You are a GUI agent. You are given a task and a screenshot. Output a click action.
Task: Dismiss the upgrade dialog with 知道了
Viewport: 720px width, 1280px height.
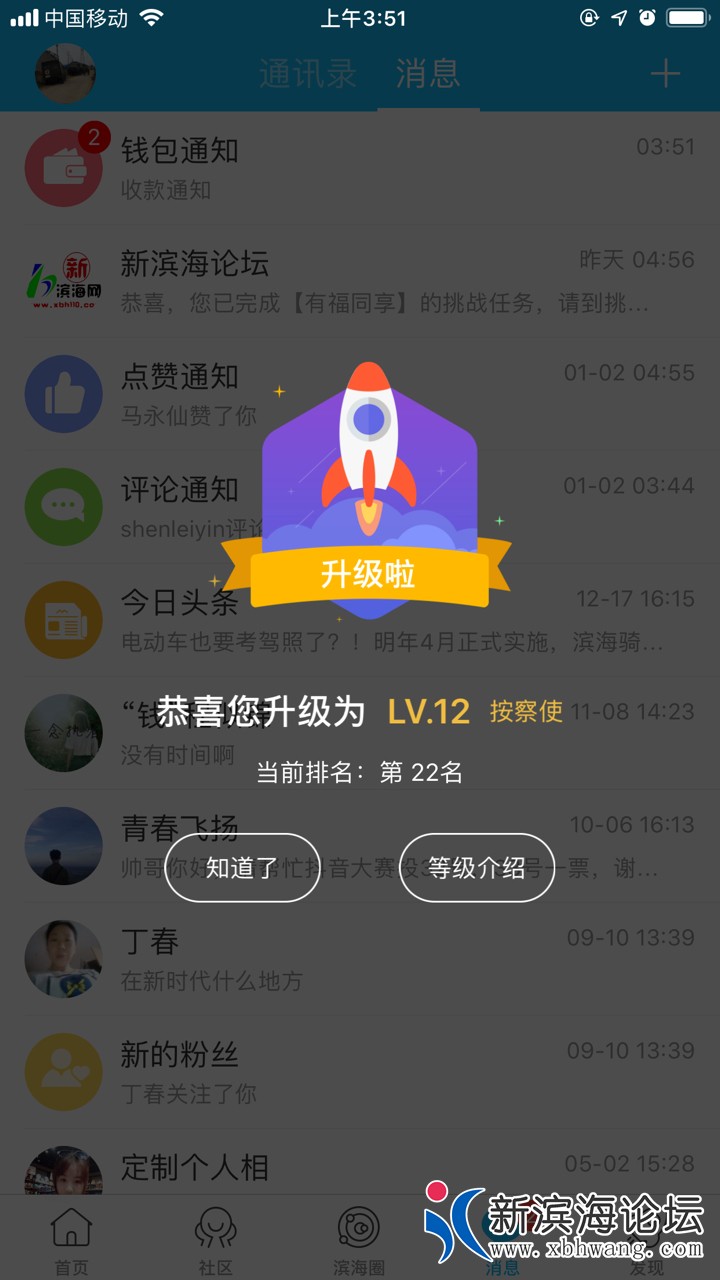tap(242, 868)
